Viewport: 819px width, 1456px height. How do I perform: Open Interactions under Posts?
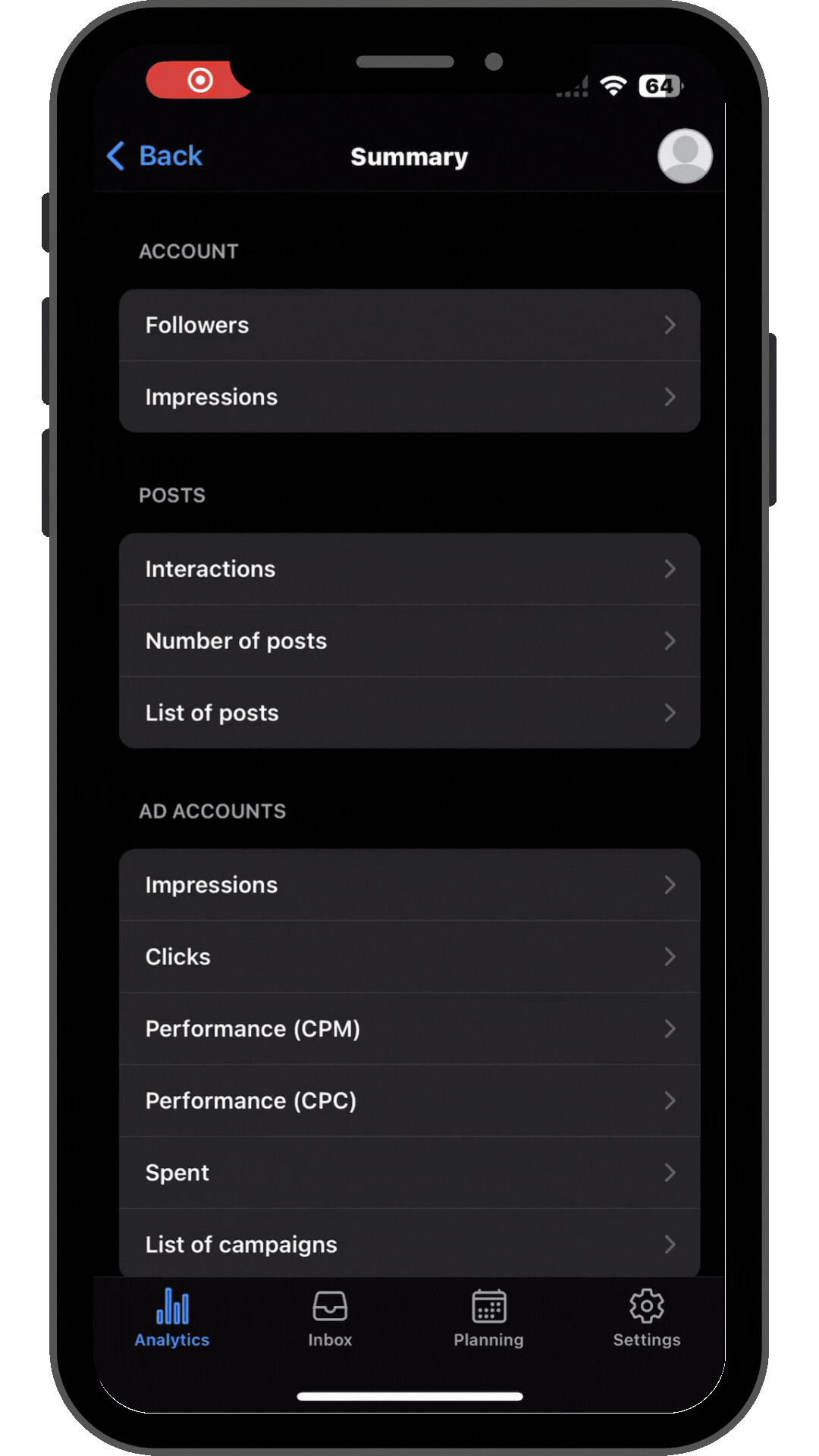pyautogui.click(x=409, y=569)
